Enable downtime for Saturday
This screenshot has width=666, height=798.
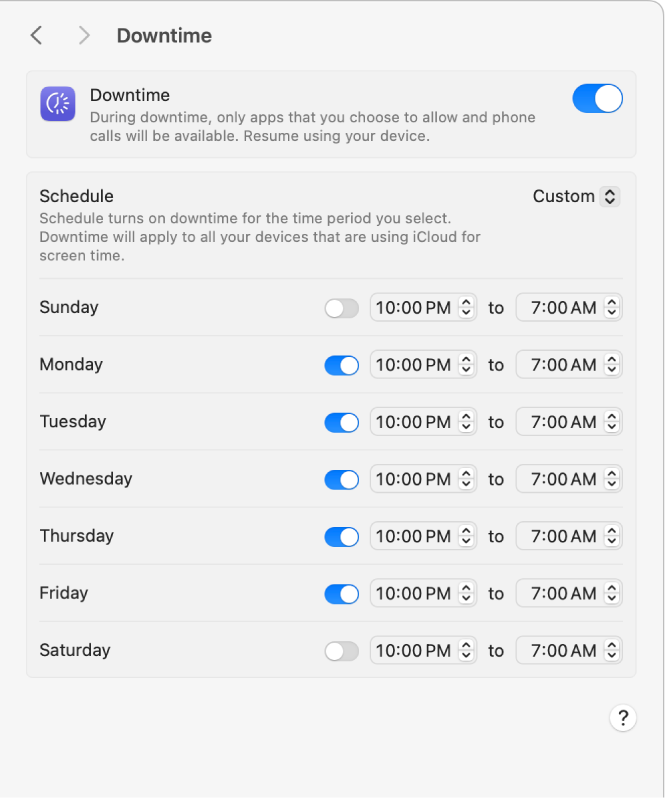[341, 651]
